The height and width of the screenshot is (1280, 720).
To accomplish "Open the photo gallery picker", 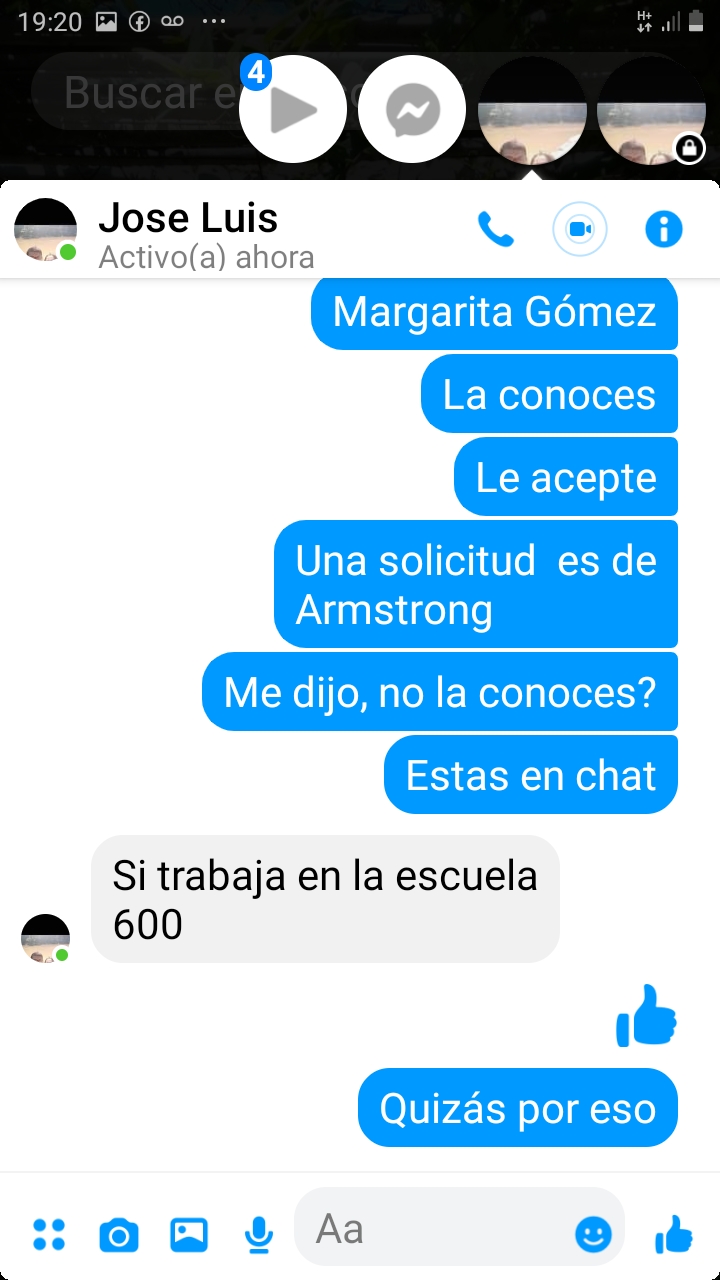I will [189, 1235].
